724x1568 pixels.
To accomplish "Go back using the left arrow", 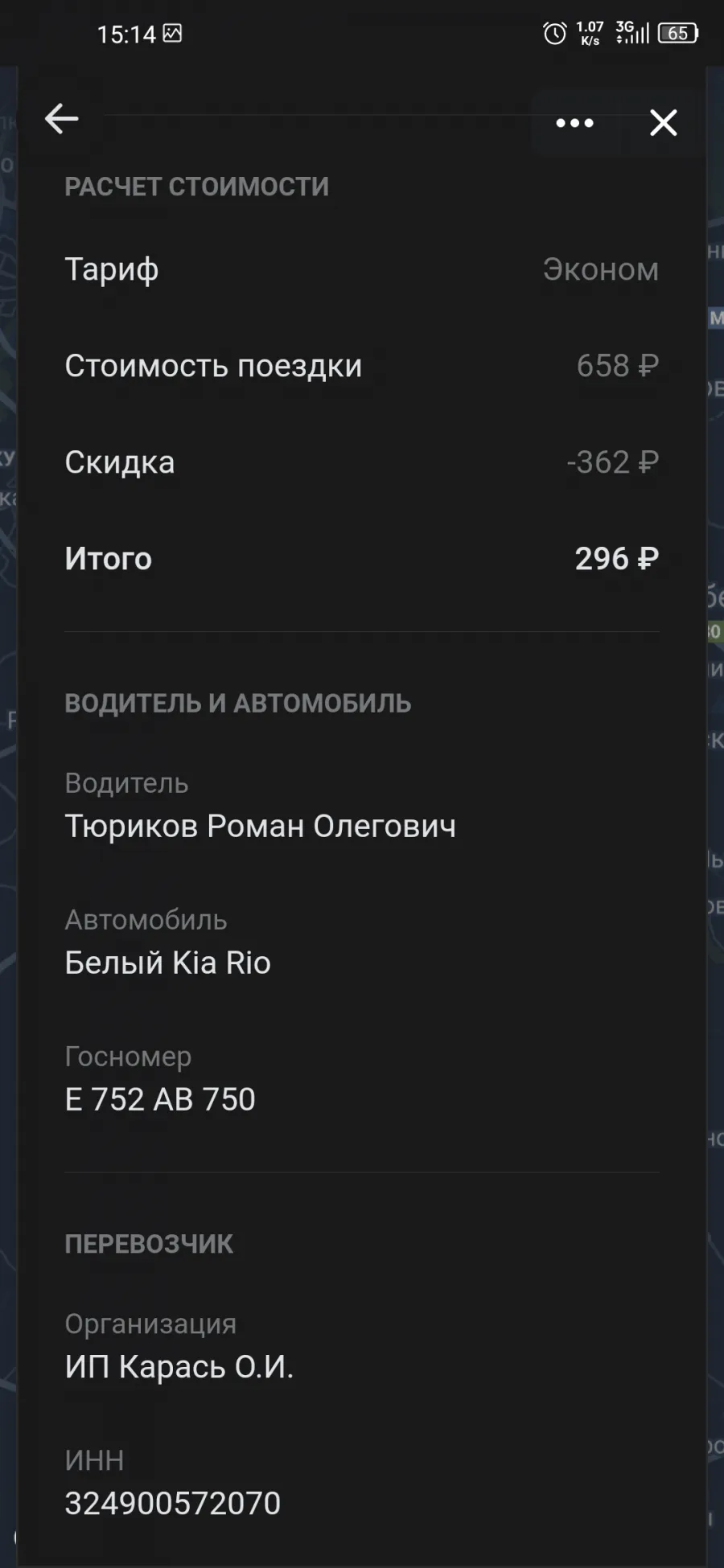I will [x=61, y=119].
